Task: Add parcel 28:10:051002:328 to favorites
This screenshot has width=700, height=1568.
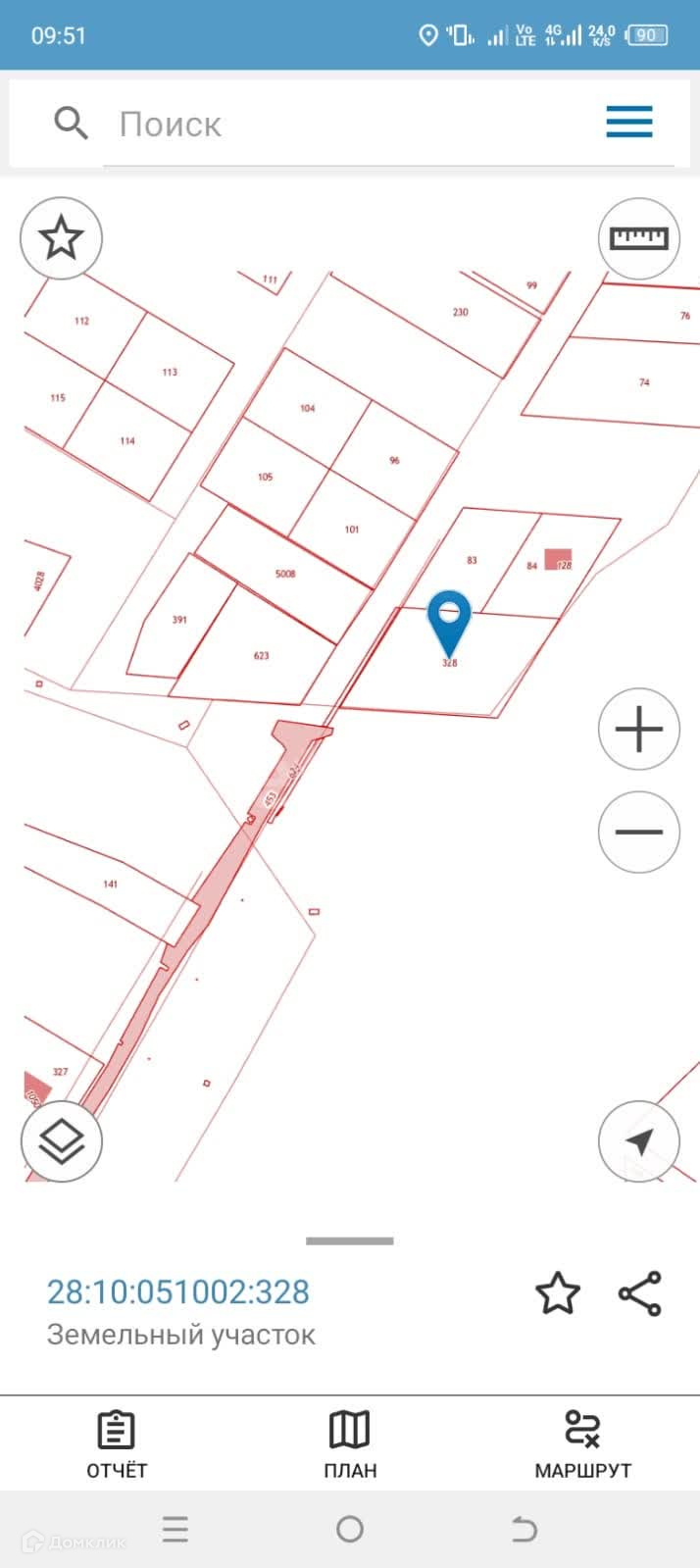Action: pyautogui.click(x=557, y=1293)
